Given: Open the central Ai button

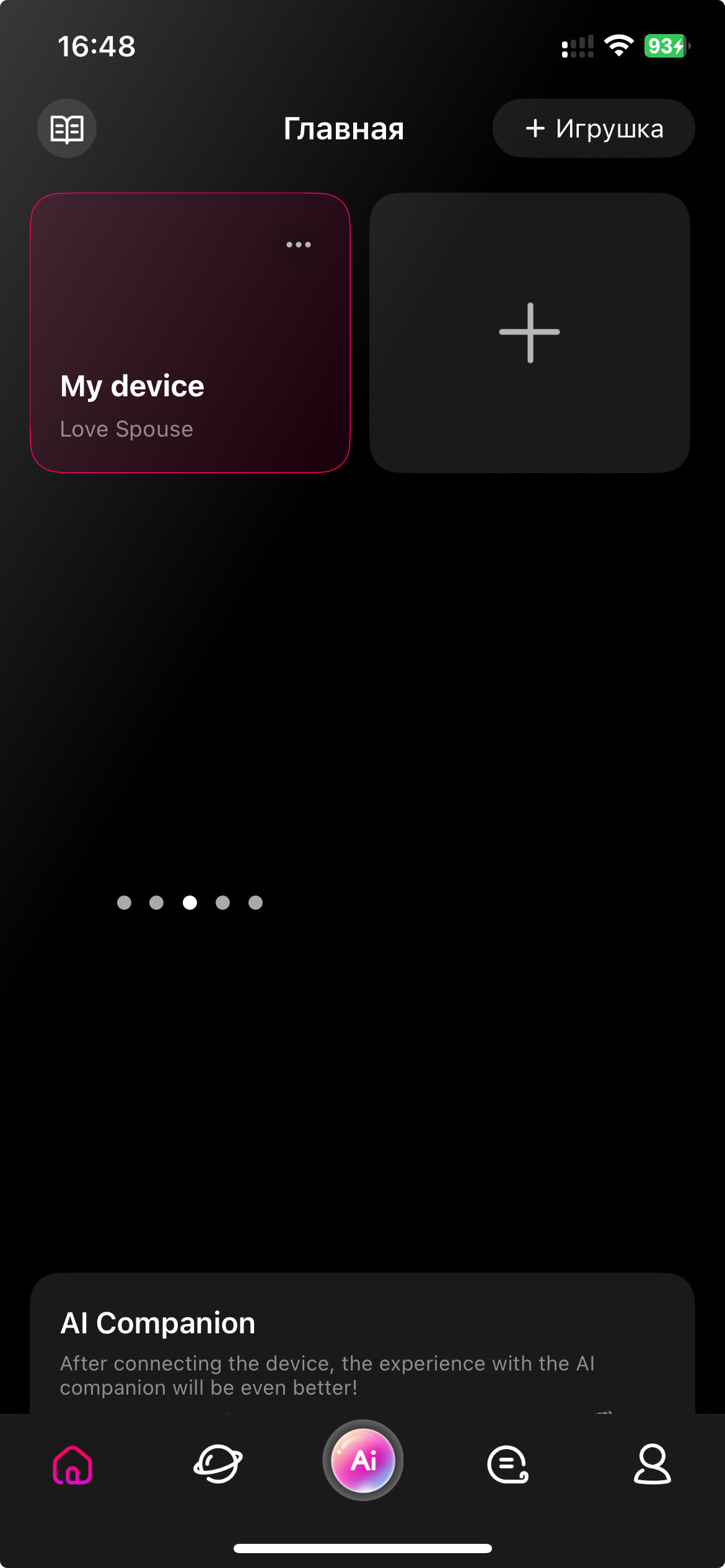Looking at the screenshot, I should tap(363, 1460).
